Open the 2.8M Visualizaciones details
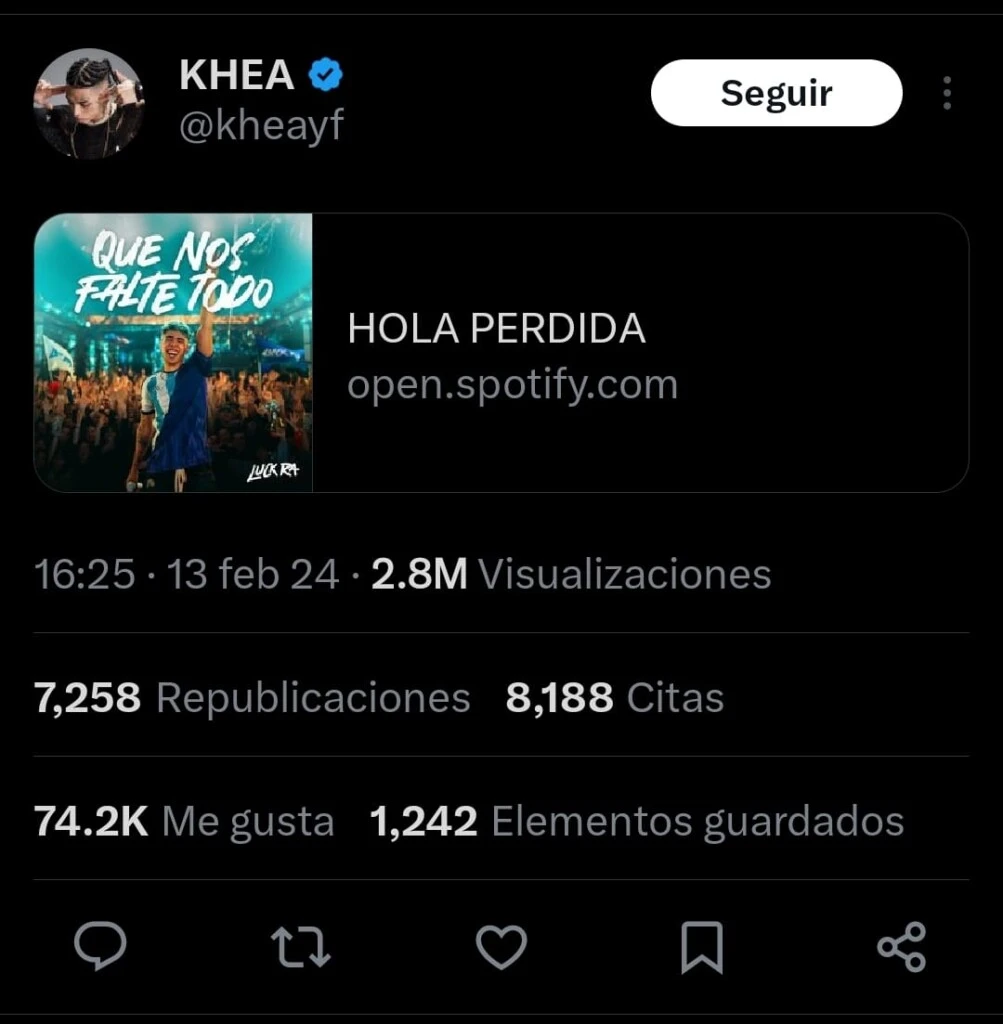This screenshot has width=1003, height=1024. pyautogui.click(x=571, y=575)
